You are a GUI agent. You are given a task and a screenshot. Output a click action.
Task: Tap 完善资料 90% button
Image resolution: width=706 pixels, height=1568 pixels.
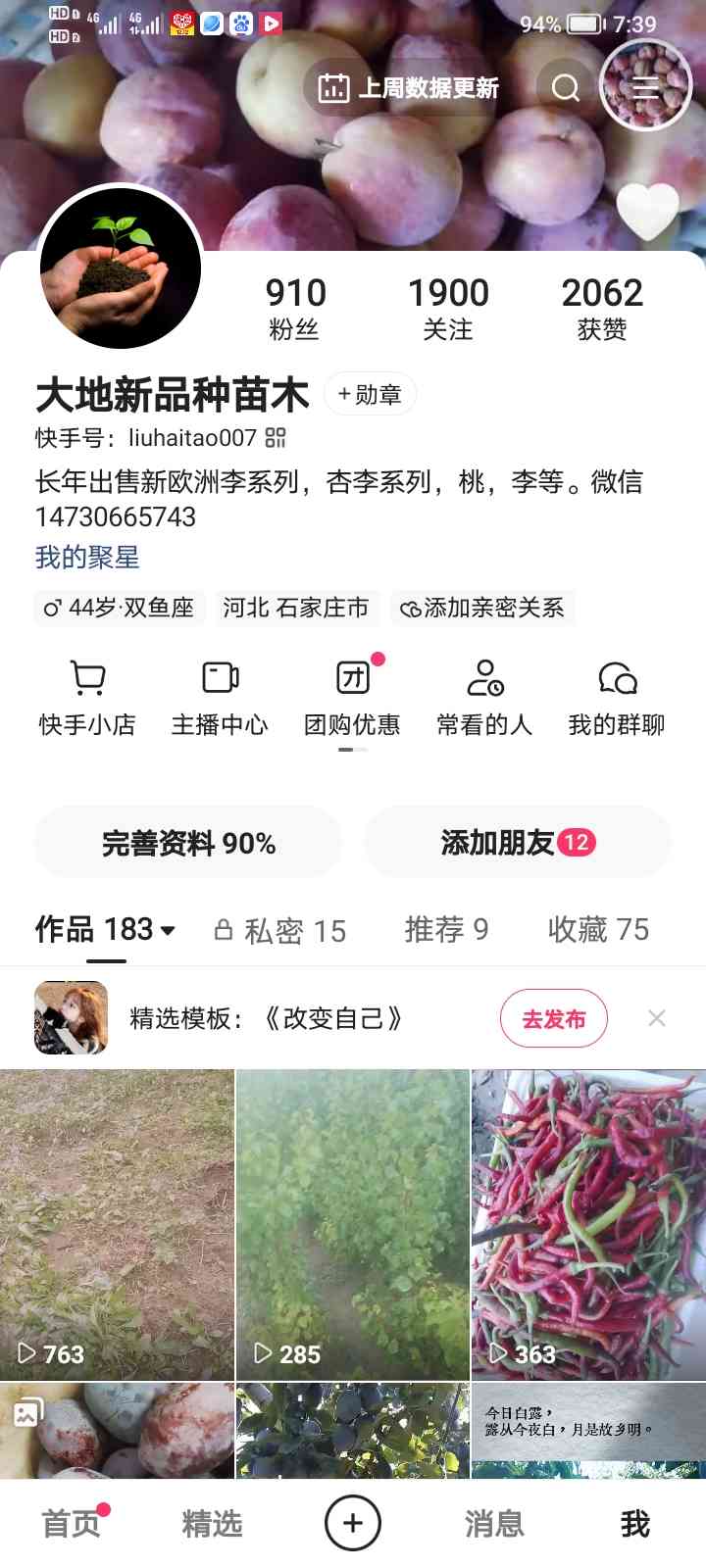(x=188, y=843)
